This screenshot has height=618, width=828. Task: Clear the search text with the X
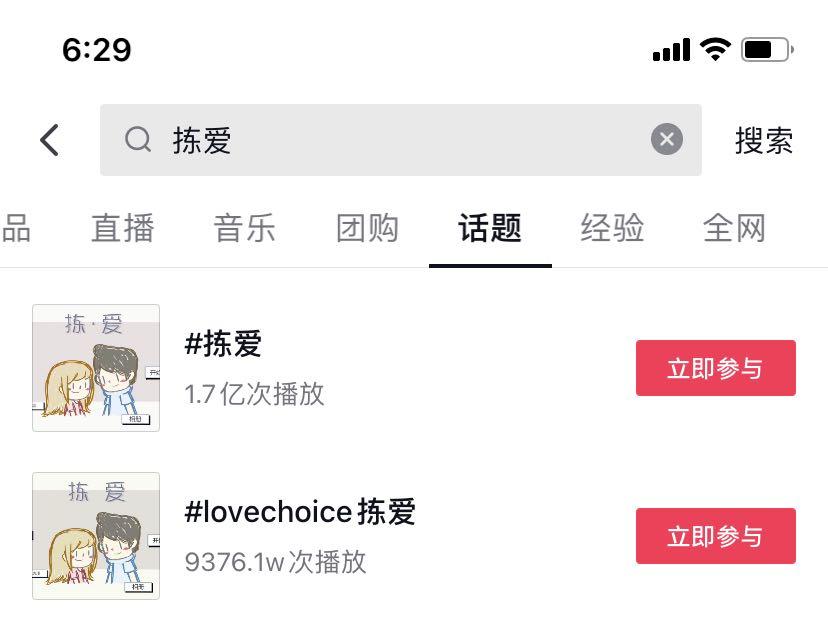pos(667,140)
